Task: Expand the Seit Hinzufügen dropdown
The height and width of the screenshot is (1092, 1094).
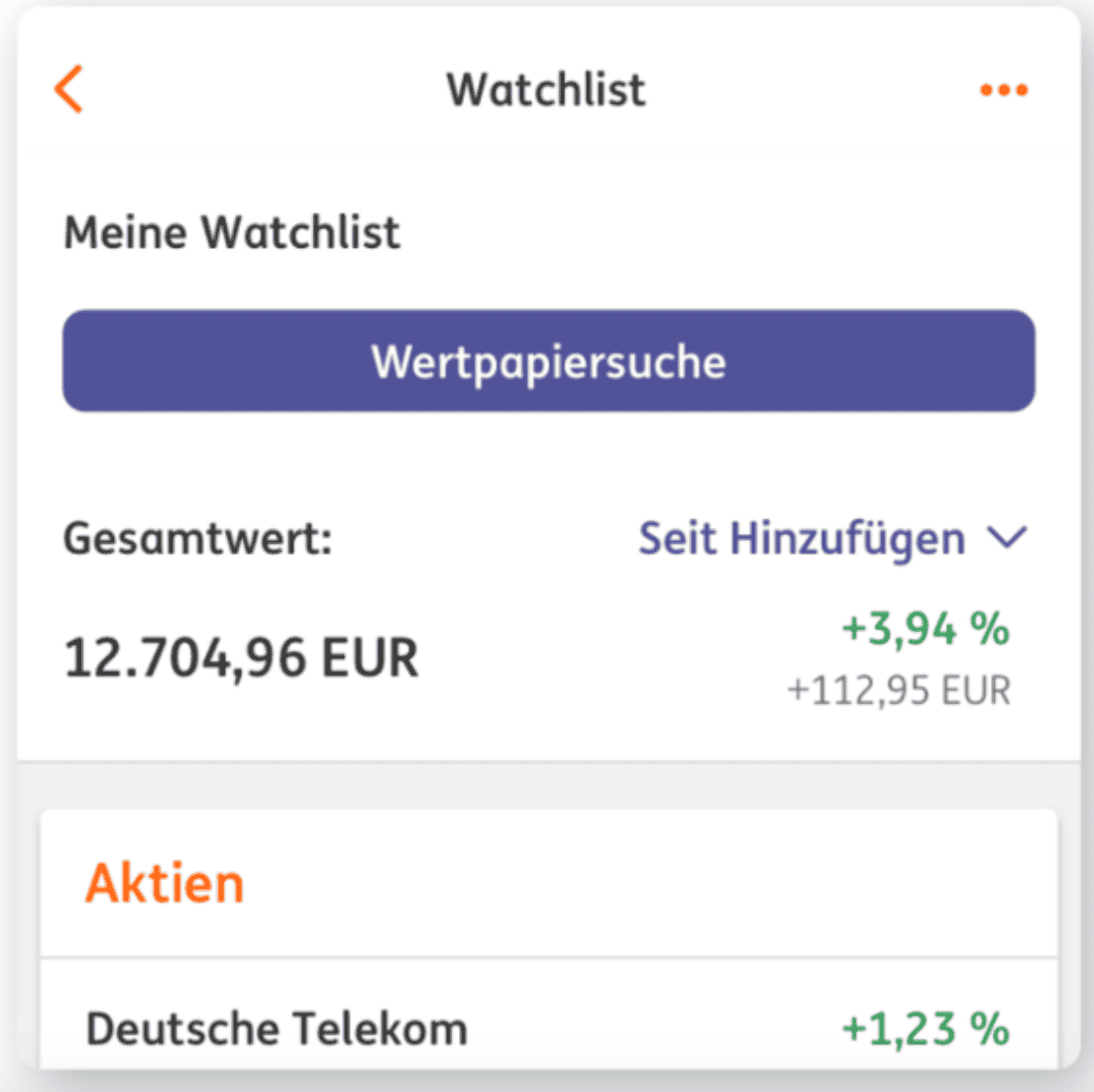Action: 832,539
